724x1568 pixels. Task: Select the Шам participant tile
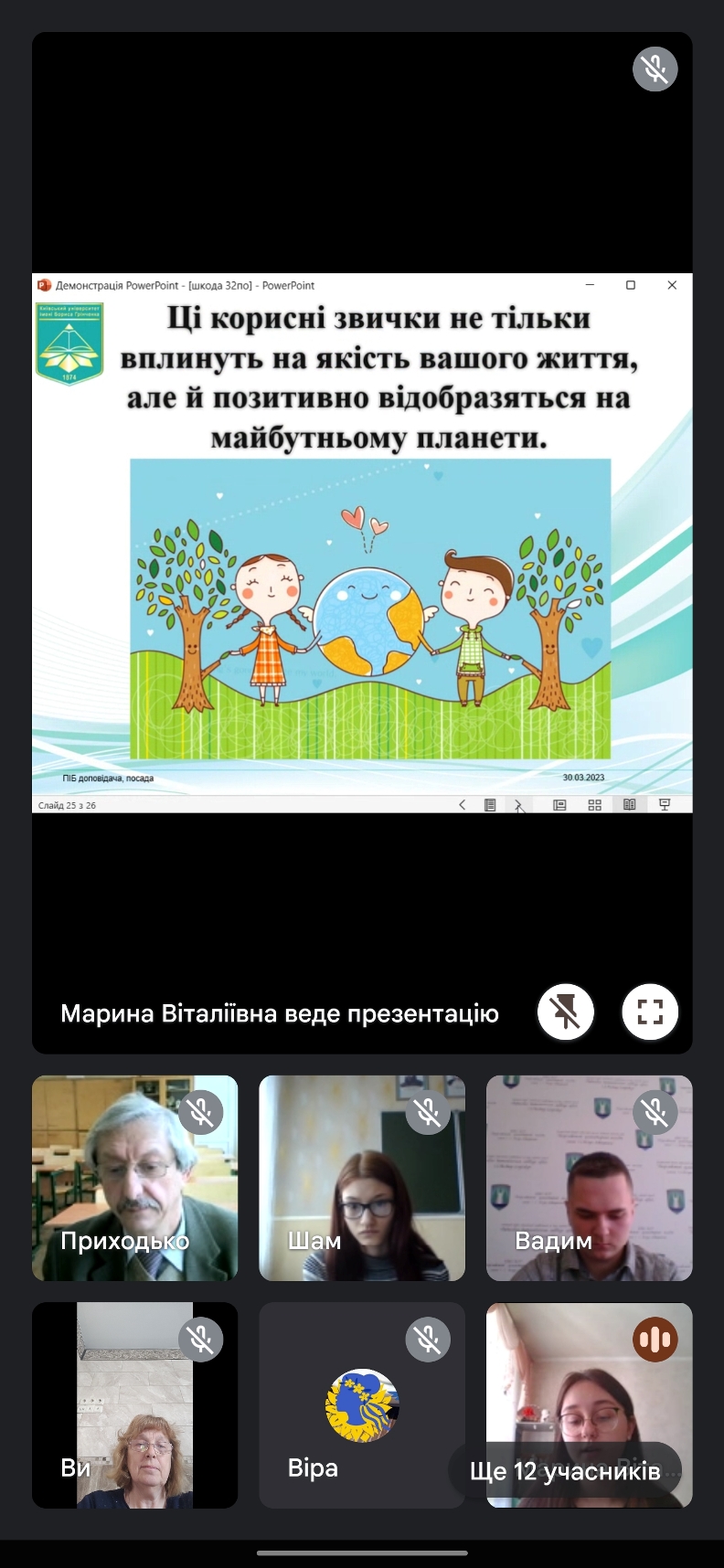click(x=362, y=1178)
